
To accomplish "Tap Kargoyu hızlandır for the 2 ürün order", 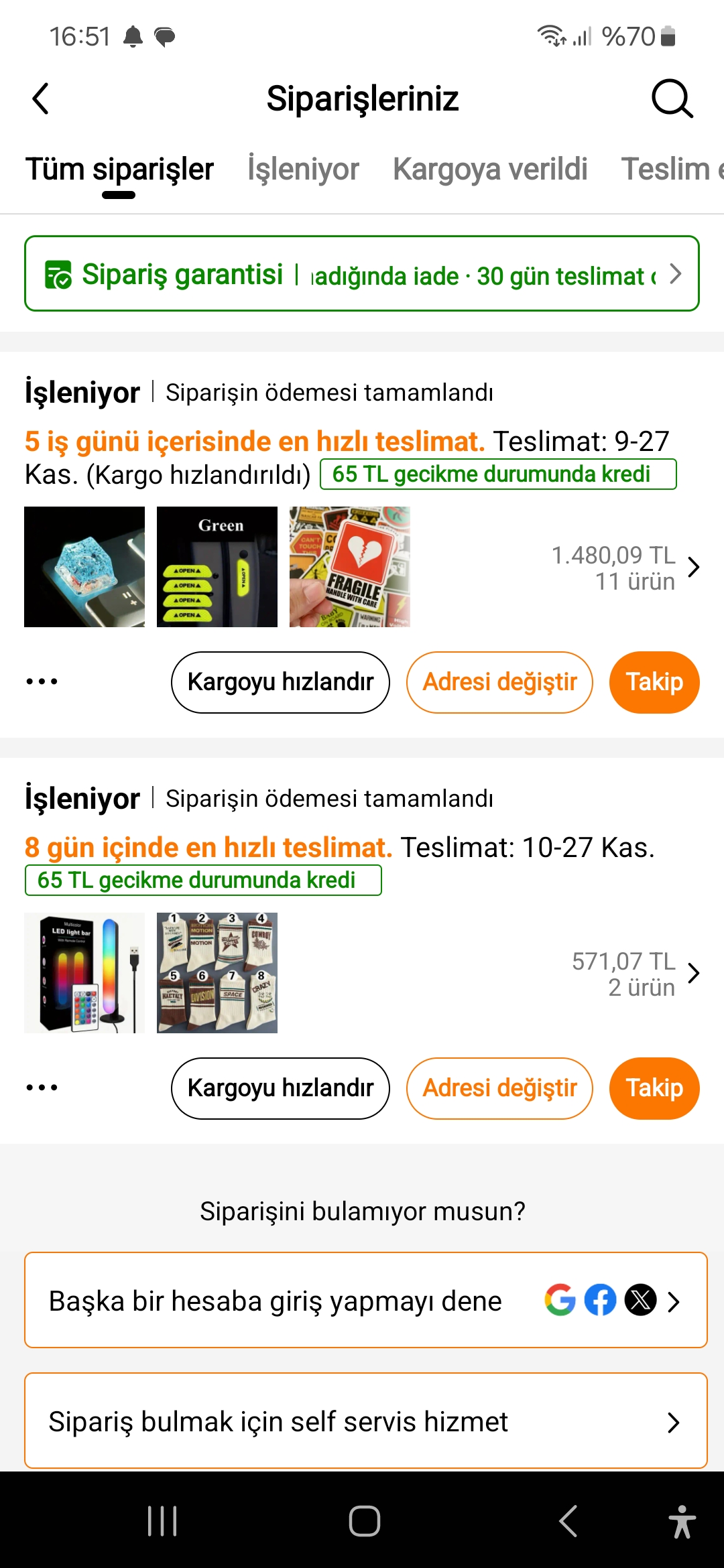I will (280, 1088).
